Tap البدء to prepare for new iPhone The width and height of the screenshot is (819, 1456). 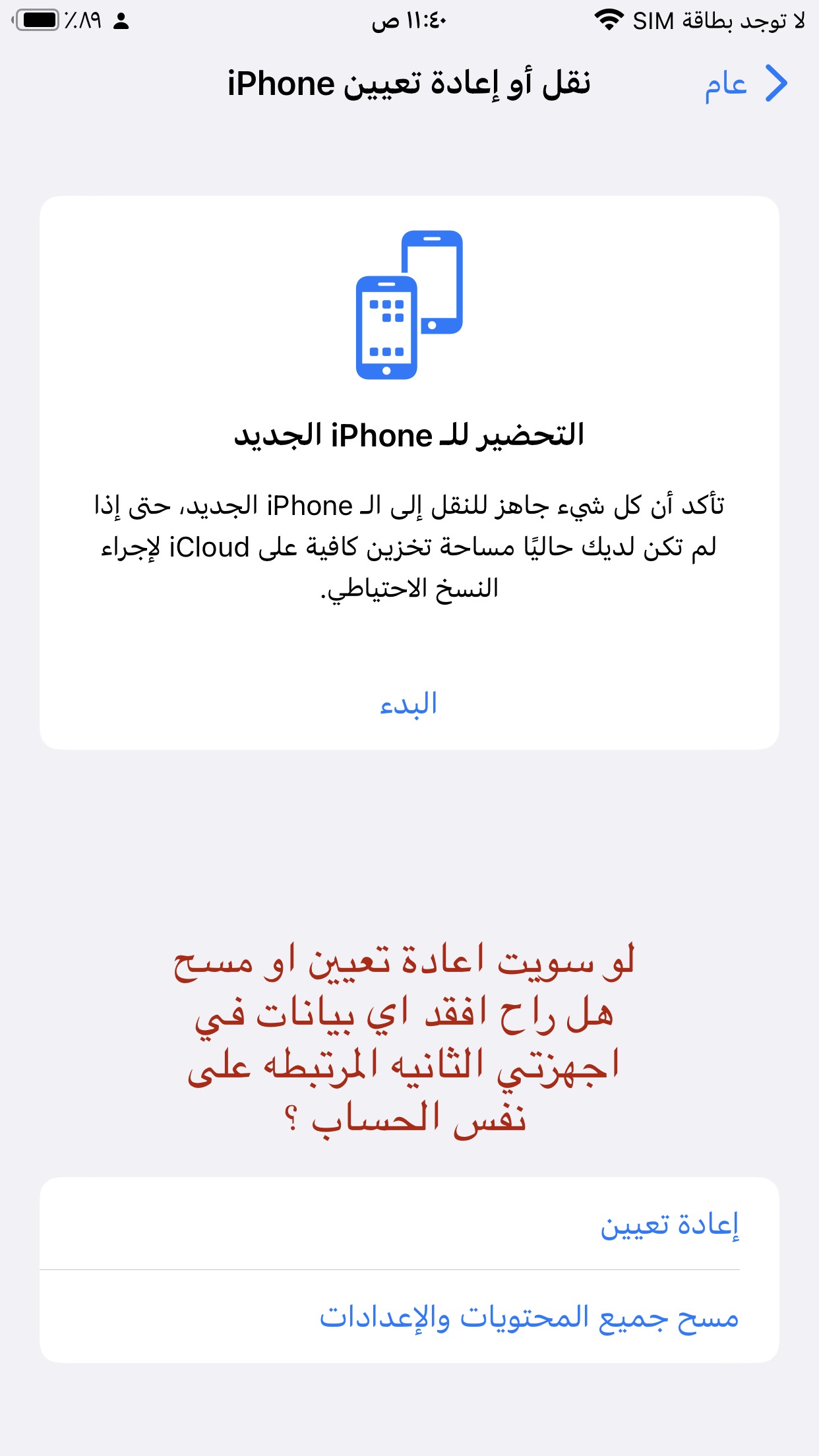point(409,704)
